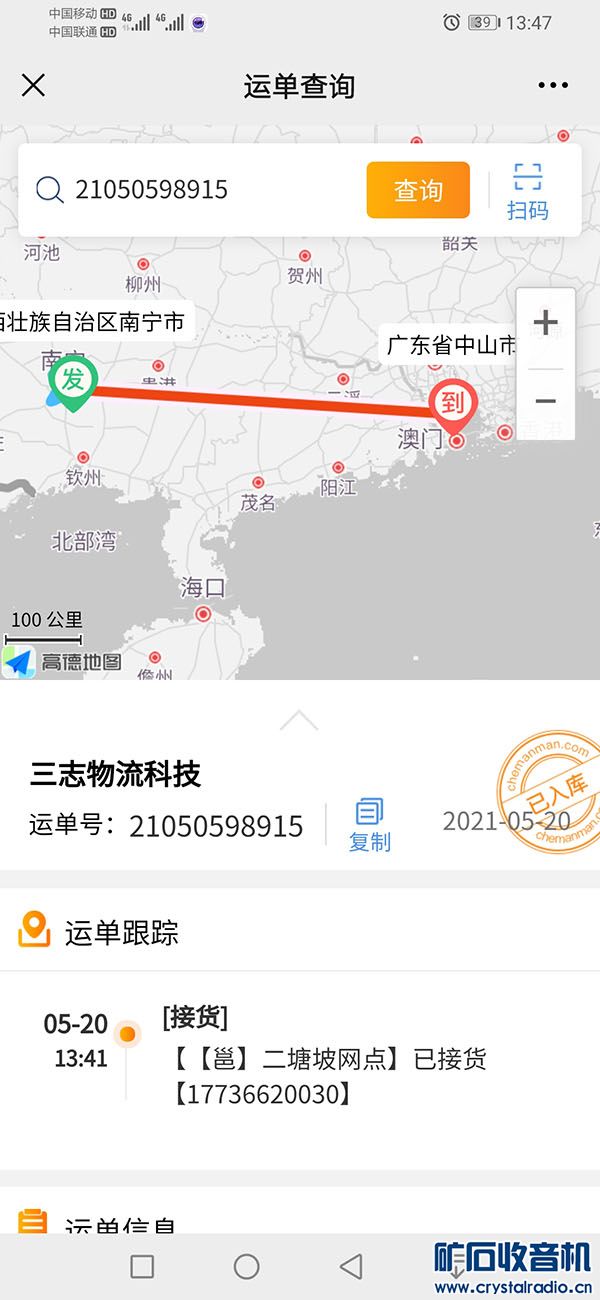Viewport: 600px width, 1300px height.
Task: Copy the waybill number with 复制
Action: [x=369, y=825]
